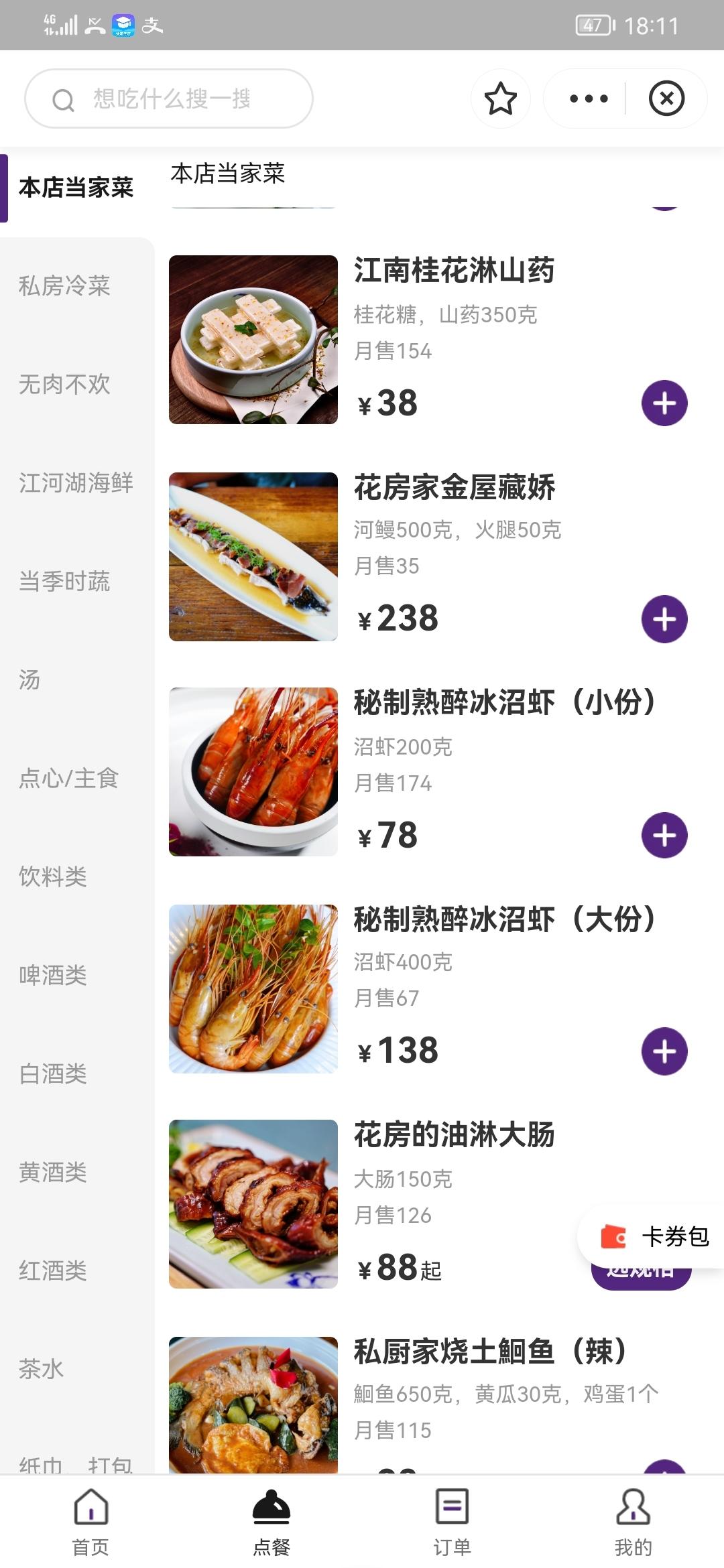
Task: Select the 私房冷菜 category
Action: click(64, 286)
